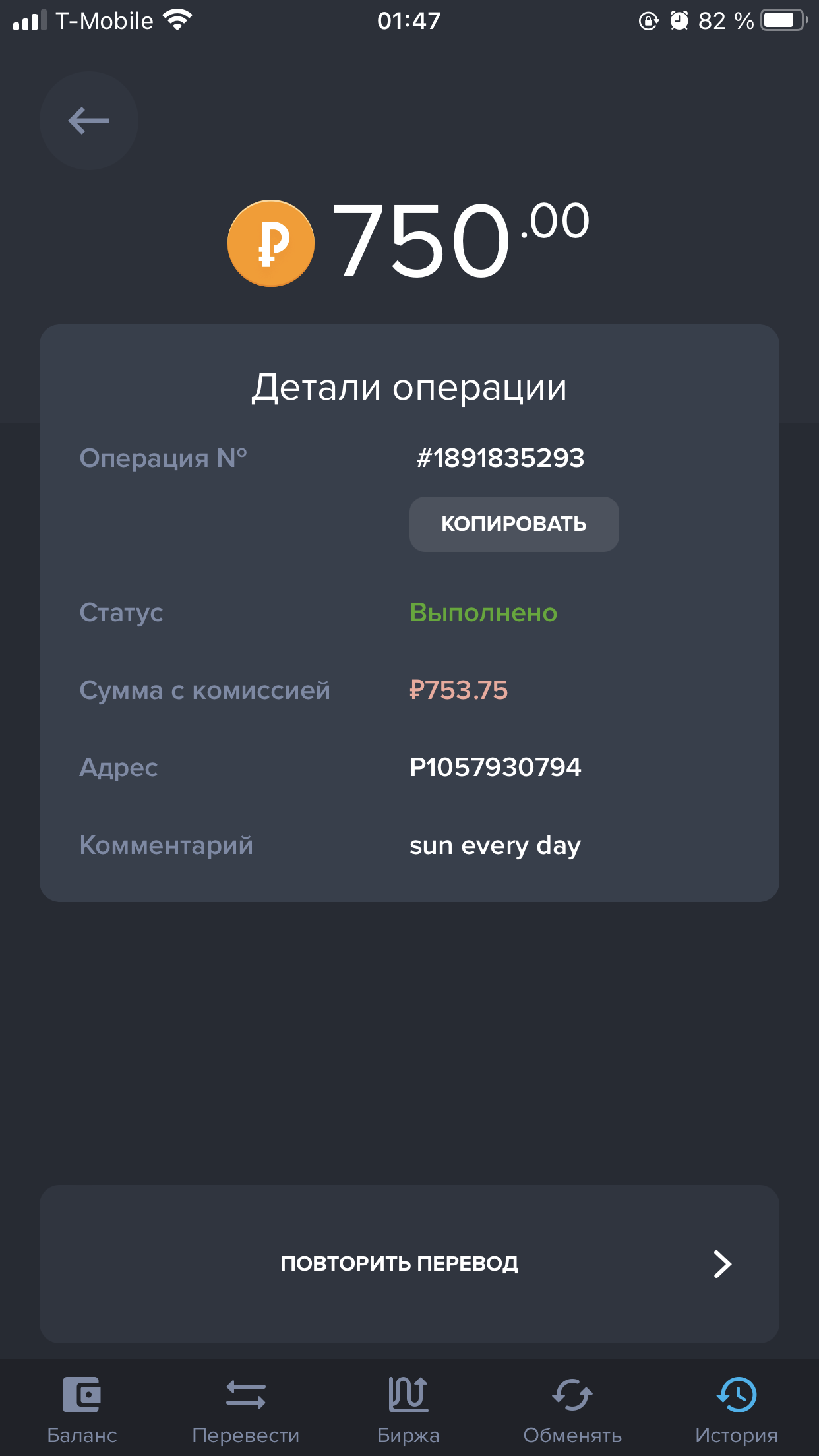Screen dimensions: 819x1456
Task: Go back using the arrow button
Action: tap(89, 121)
